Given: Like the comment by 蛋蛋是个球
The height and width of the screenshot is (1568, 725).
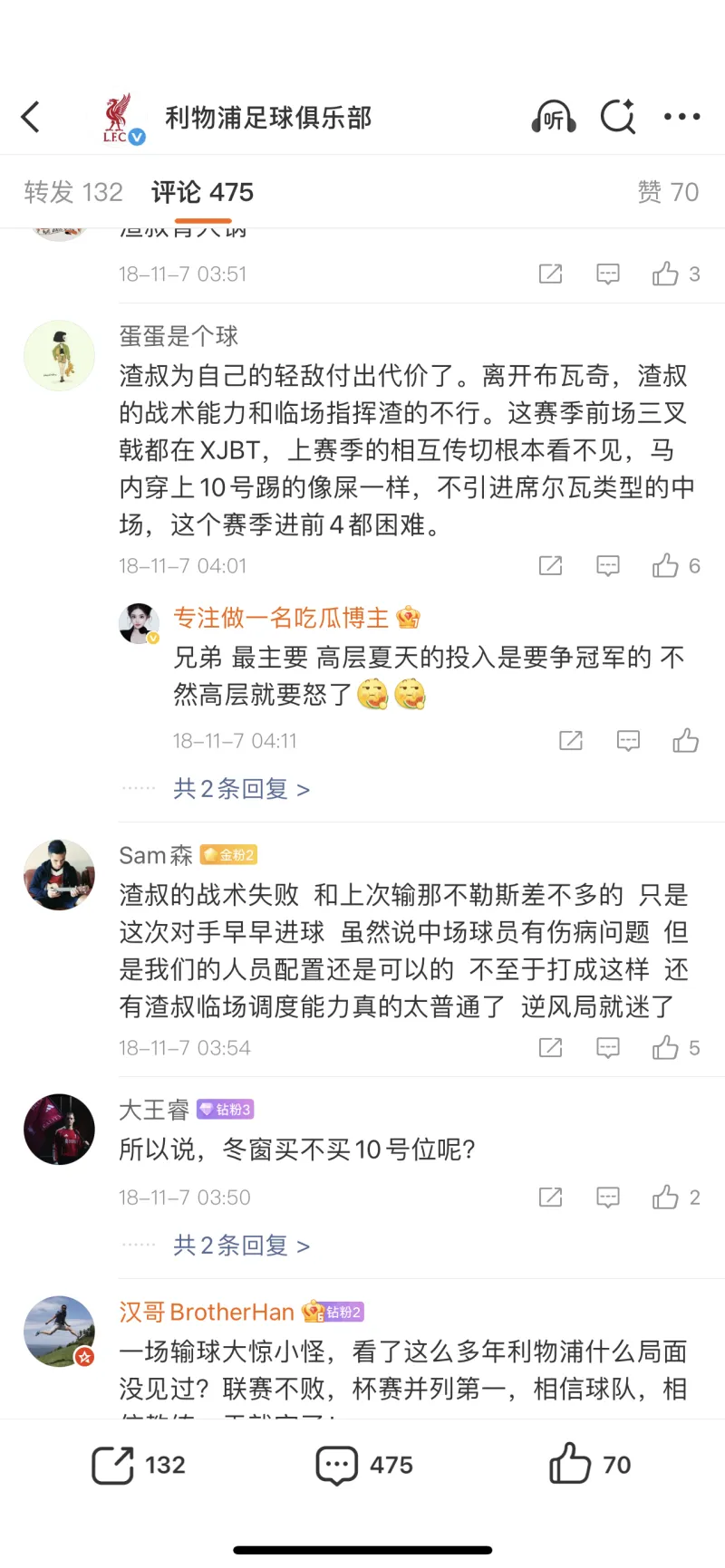Looking at the screenshot, I should pos(666,566).
